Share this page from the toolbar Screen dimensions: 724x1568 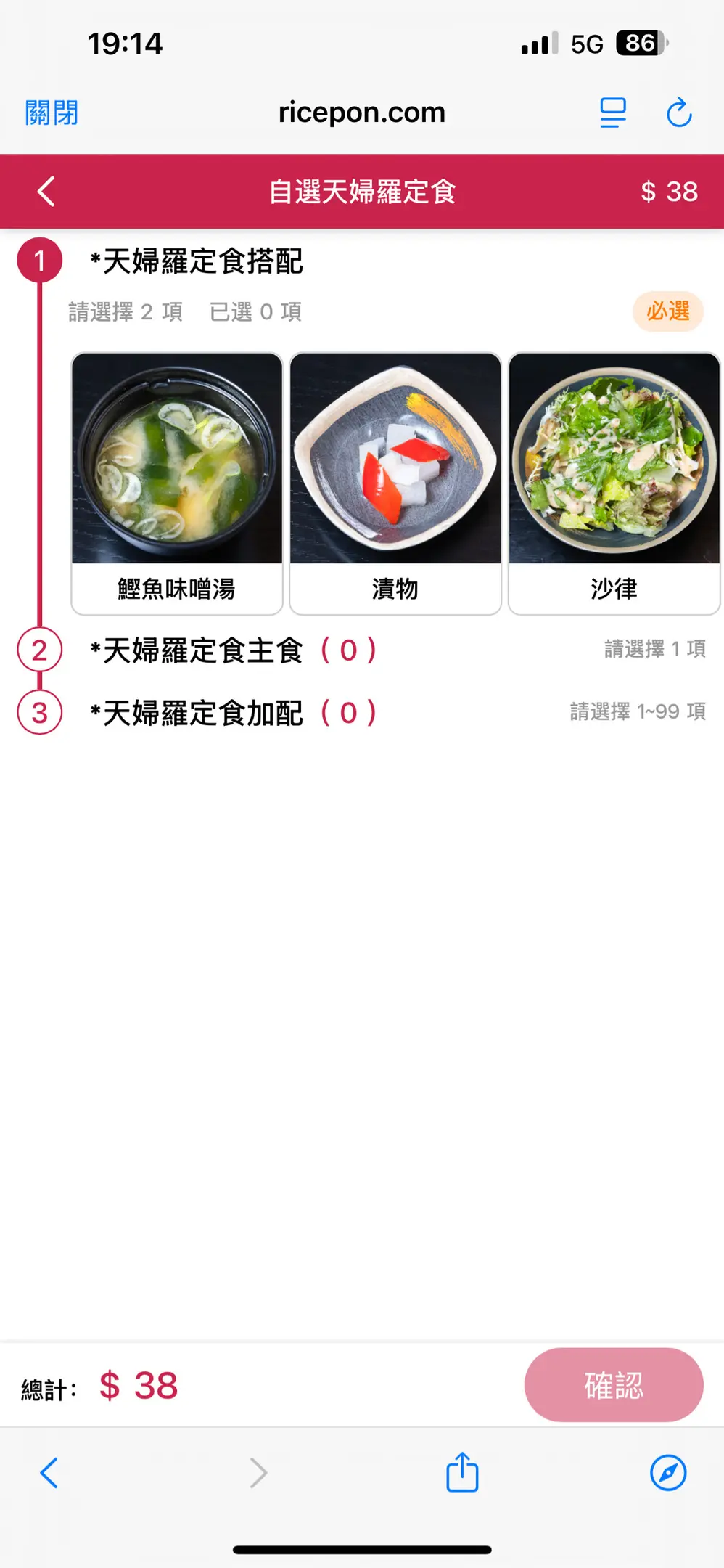pos(462,1473)
